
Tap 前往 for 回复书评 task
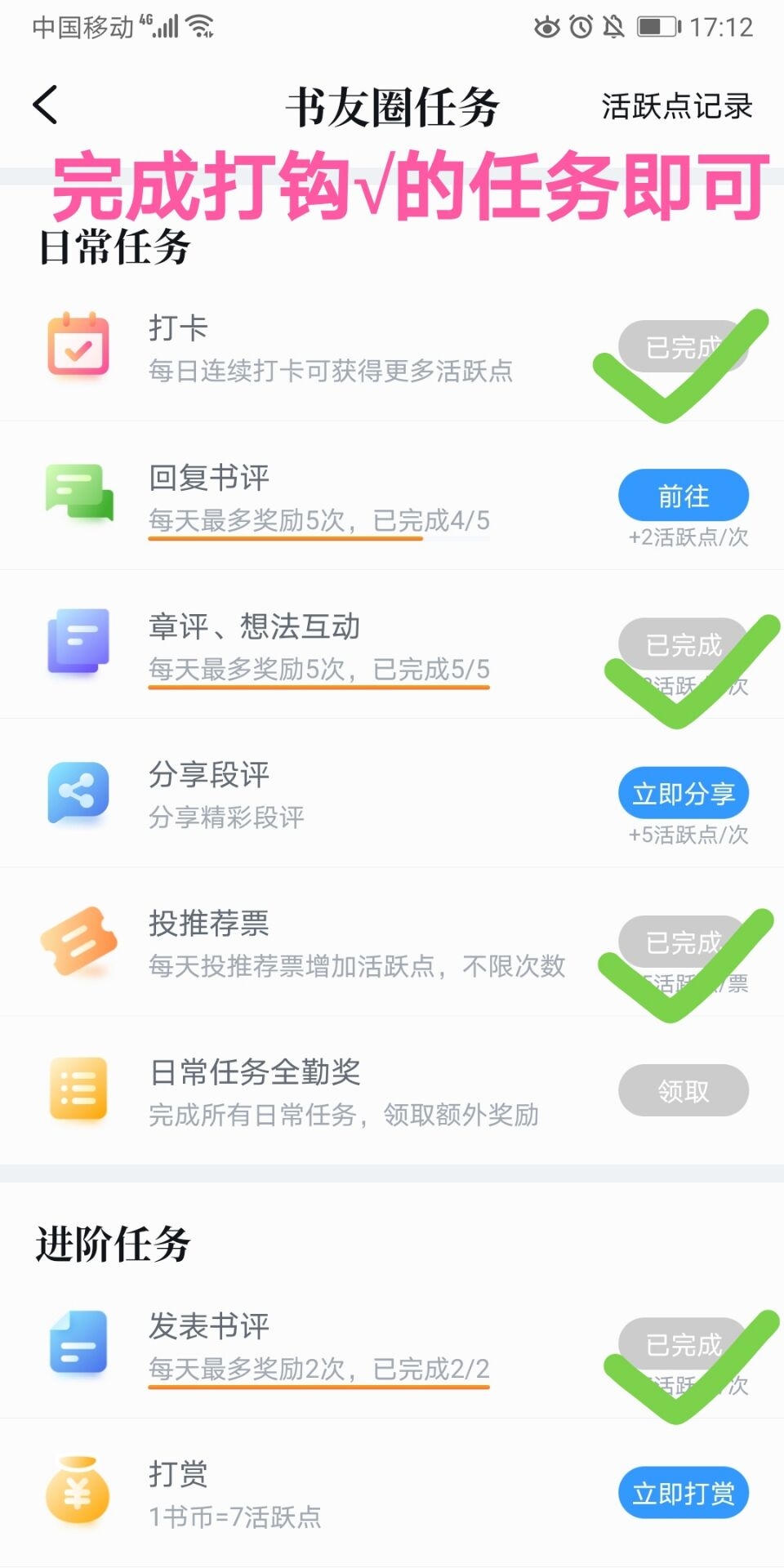(684, 496)
